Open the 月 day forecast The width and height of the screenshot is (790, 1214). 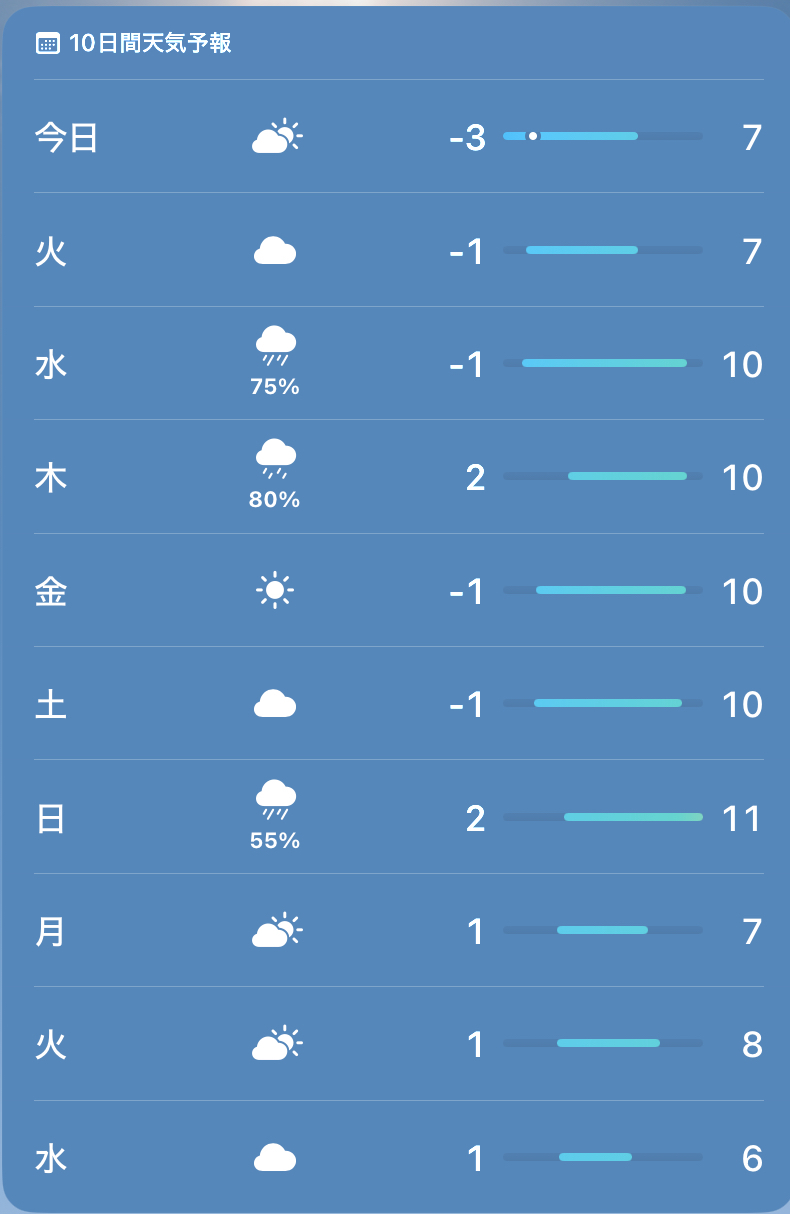click(x=398, y=932)
